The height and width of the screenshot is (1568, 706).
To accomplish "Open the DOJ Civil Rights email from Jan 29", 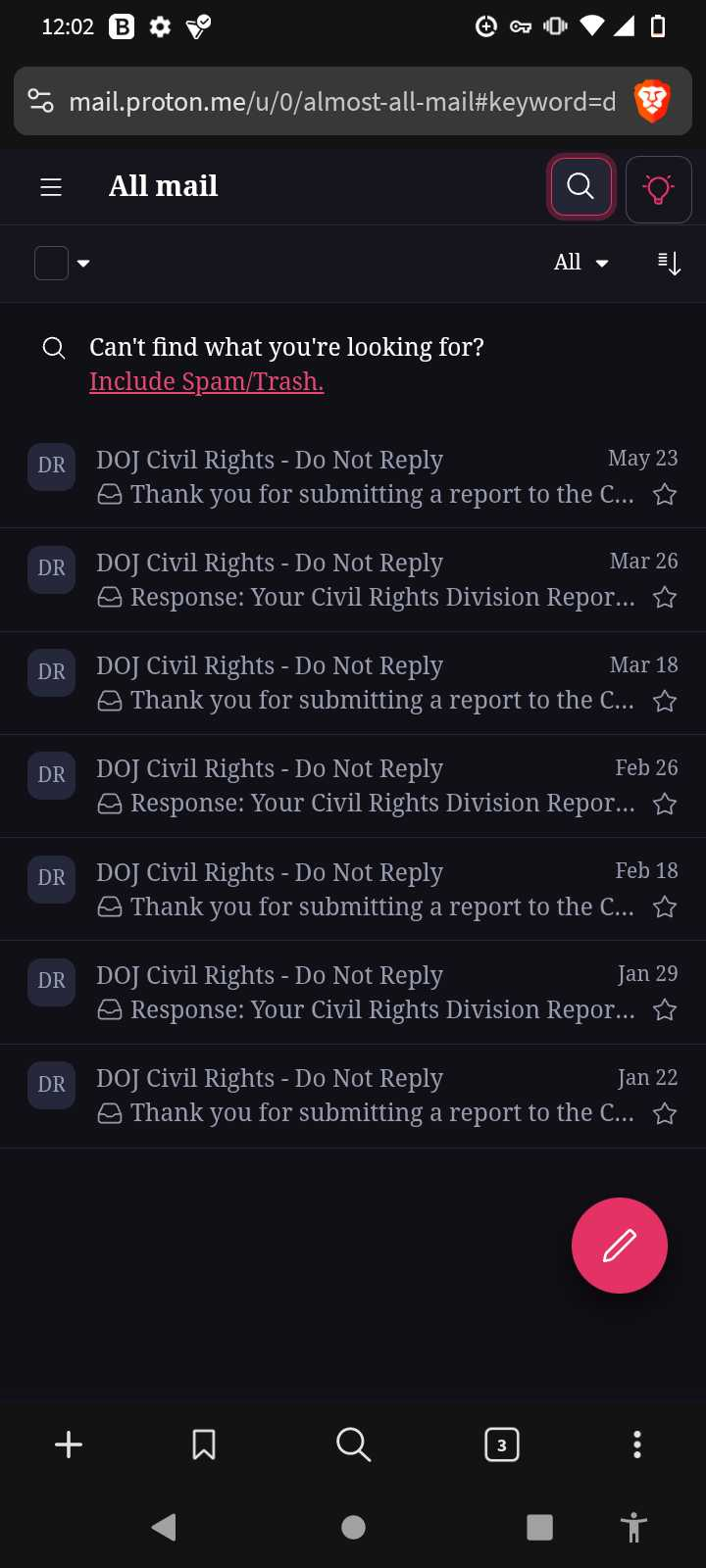I will (353, 992).
